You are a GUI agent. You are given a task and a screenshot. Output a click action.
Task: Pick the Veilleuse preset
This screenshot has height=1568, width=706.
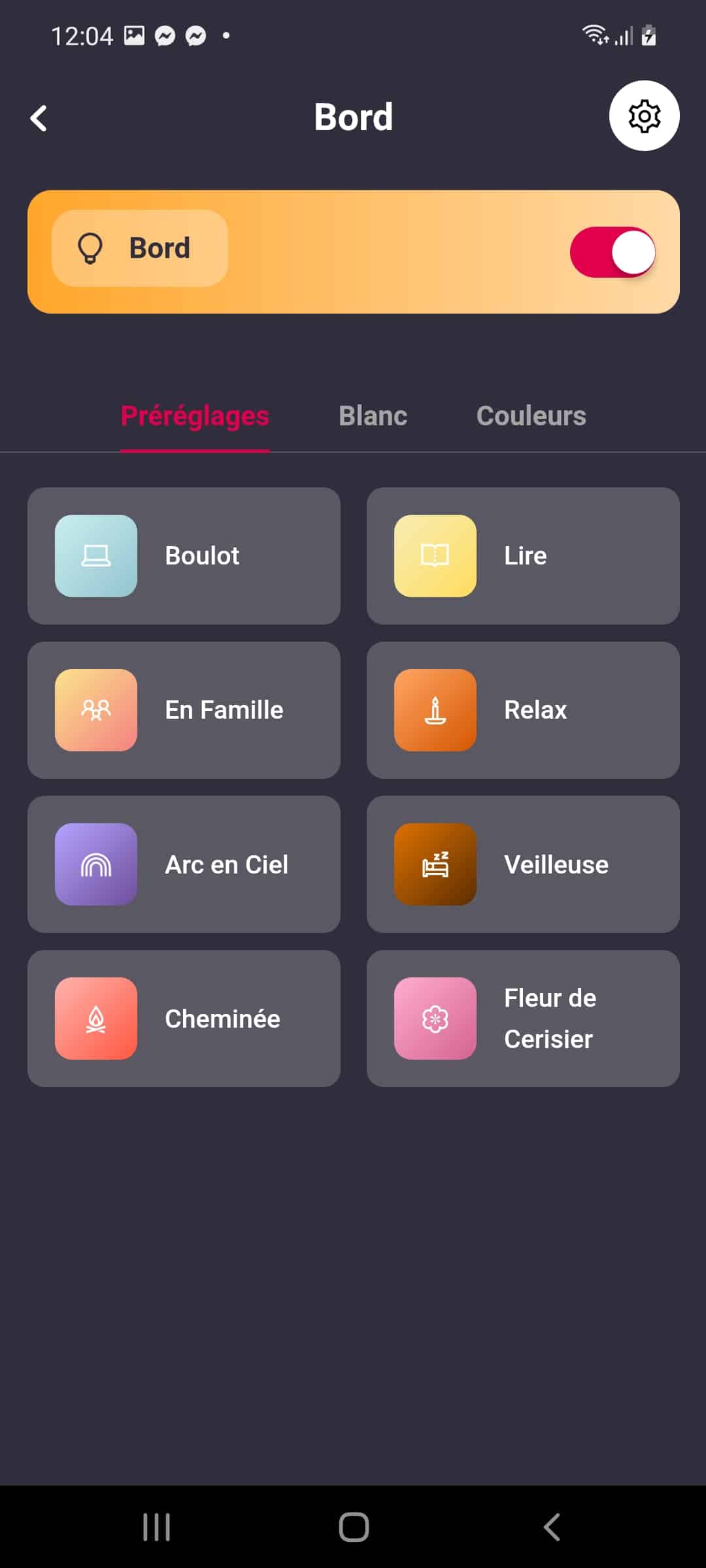pyautogui.click(x=523, y=864)
